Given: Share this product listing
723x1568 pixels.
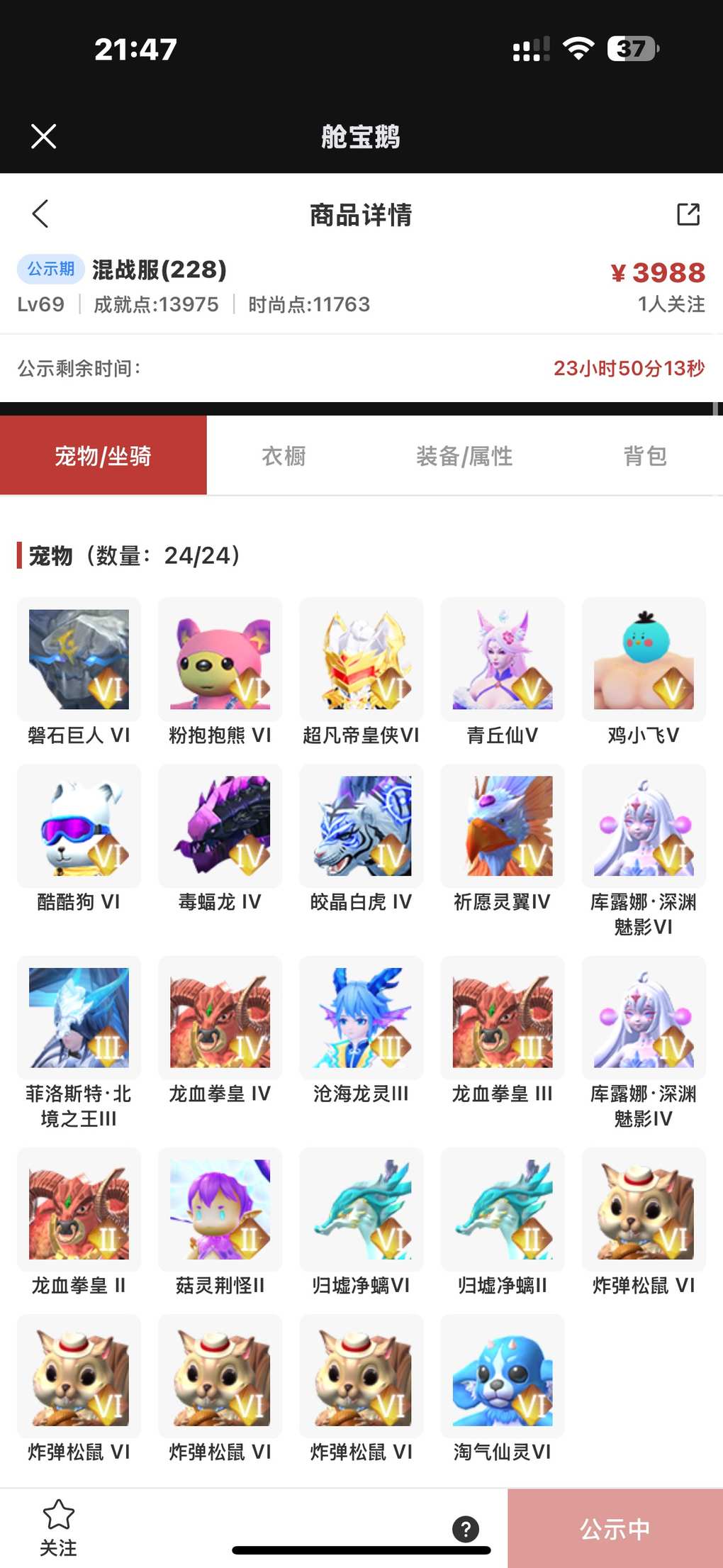Looking at the screenshot, I should click(x=688, y=213).
